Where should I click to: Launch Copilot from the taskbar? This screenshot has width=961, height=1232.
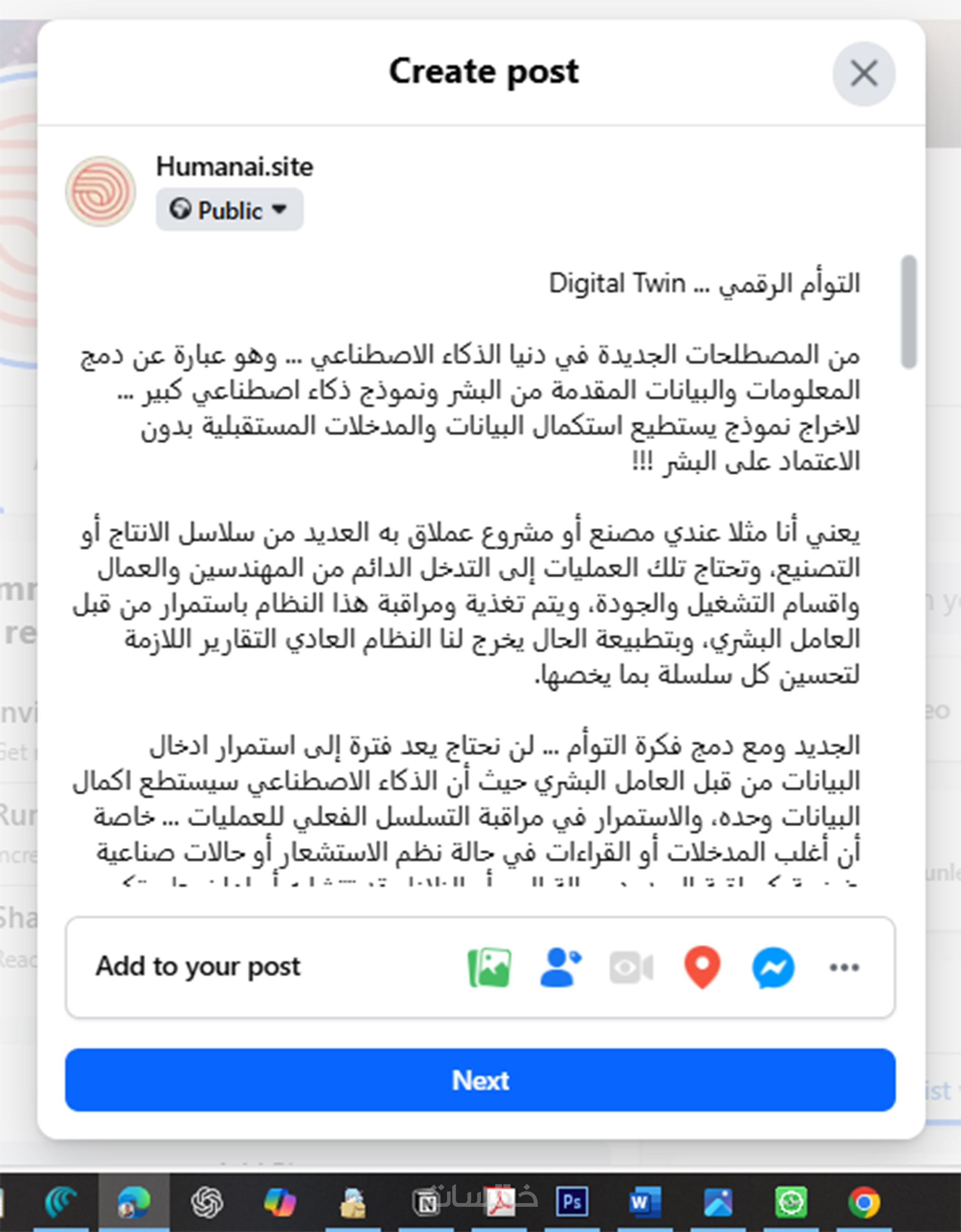coord(280,1203)
